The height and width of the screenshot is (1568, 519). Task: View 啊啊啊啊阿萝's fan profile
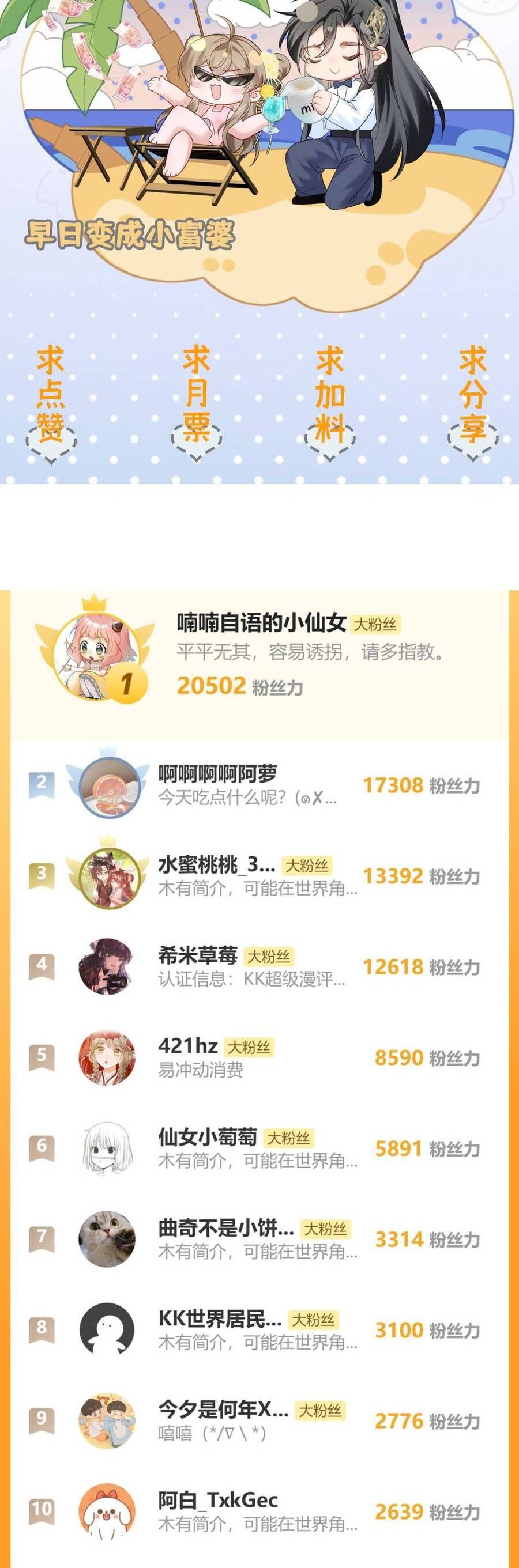217,774
